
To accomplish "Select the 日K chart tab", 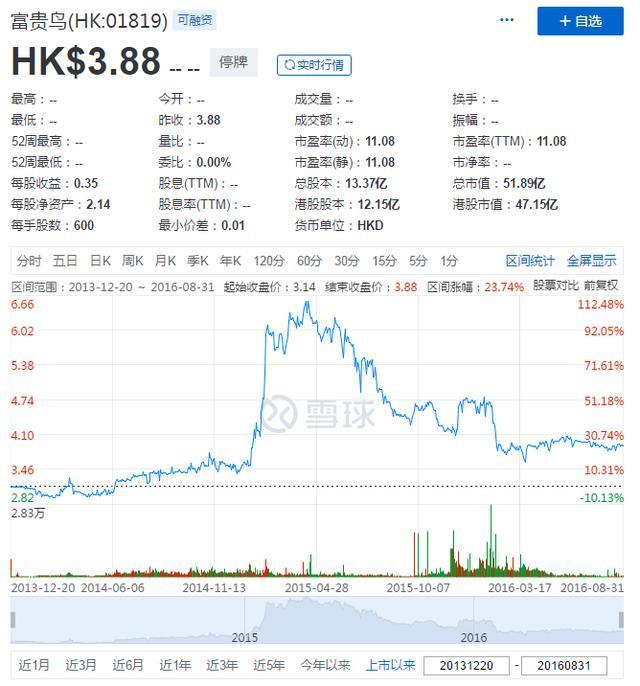I will [x=100, y=261].
